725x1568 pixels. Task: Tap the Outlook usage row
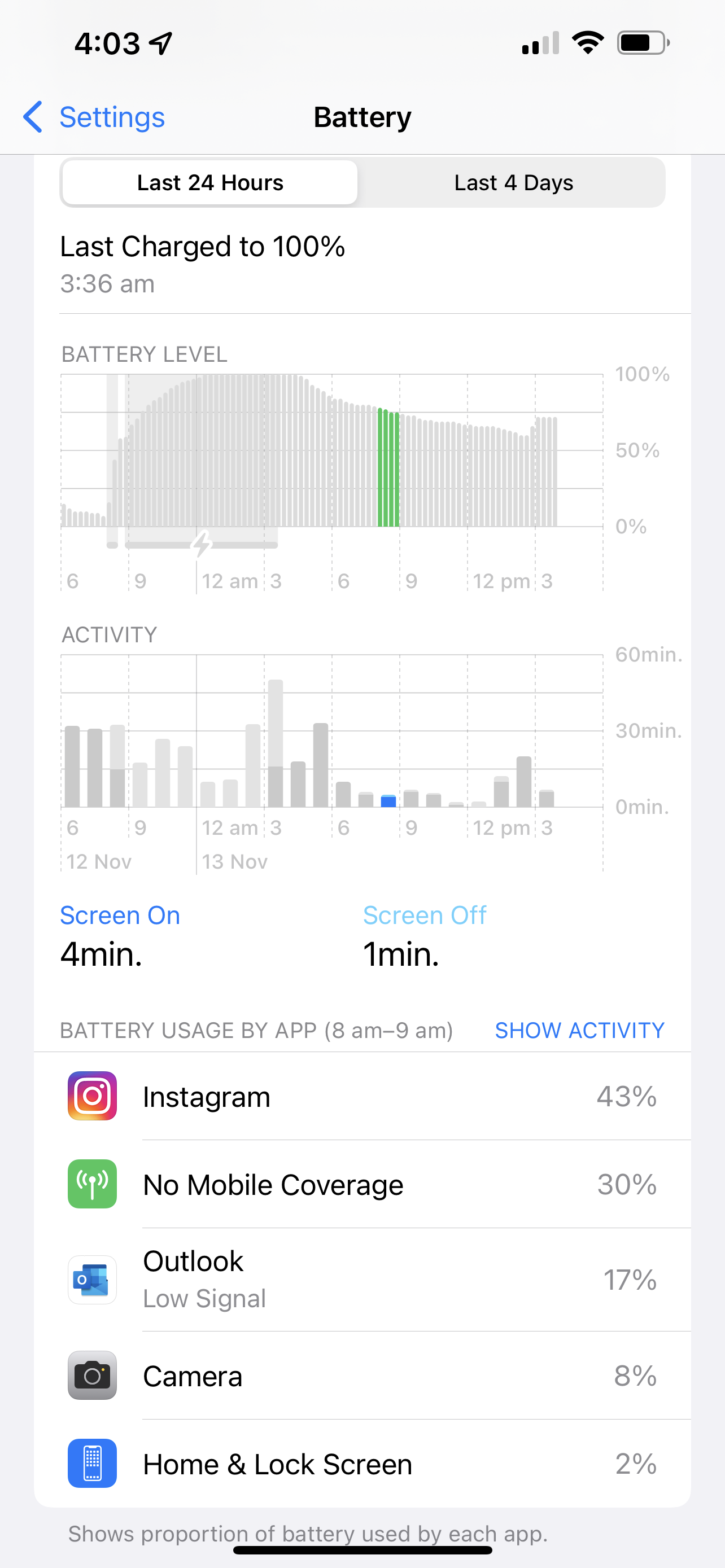[362, 1280]
